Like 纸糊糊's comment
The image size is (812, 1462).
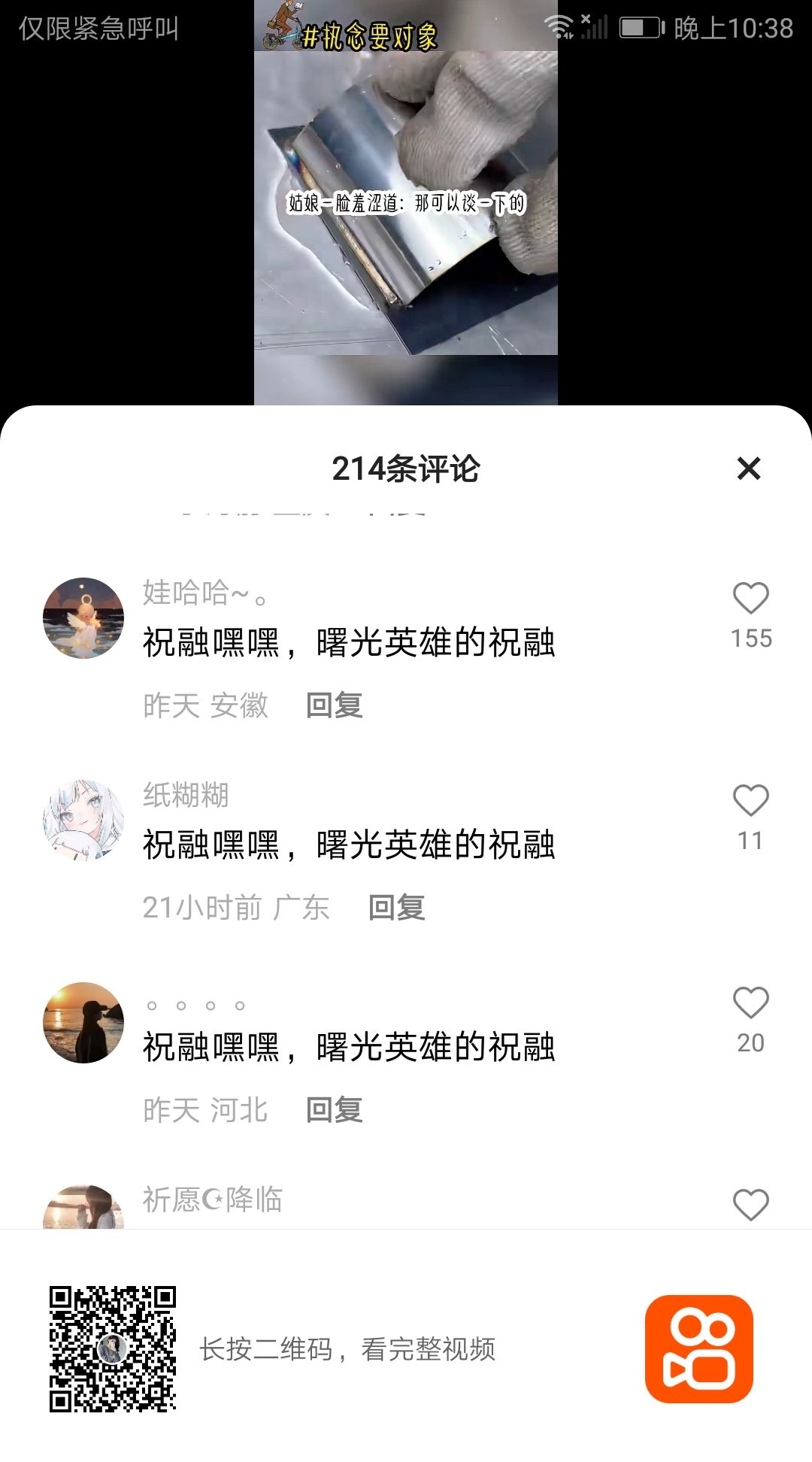[750, 802]
